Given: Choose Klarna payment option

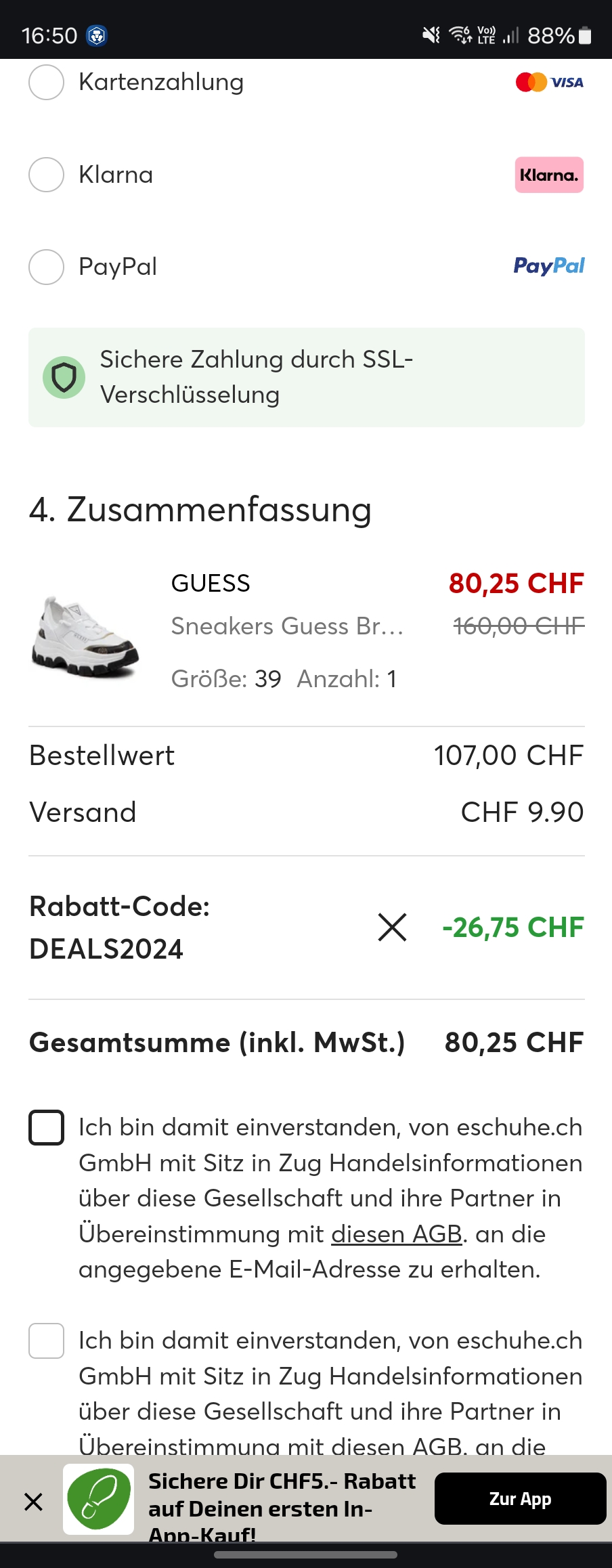Looking at the screenshot, I should [46, 175].
